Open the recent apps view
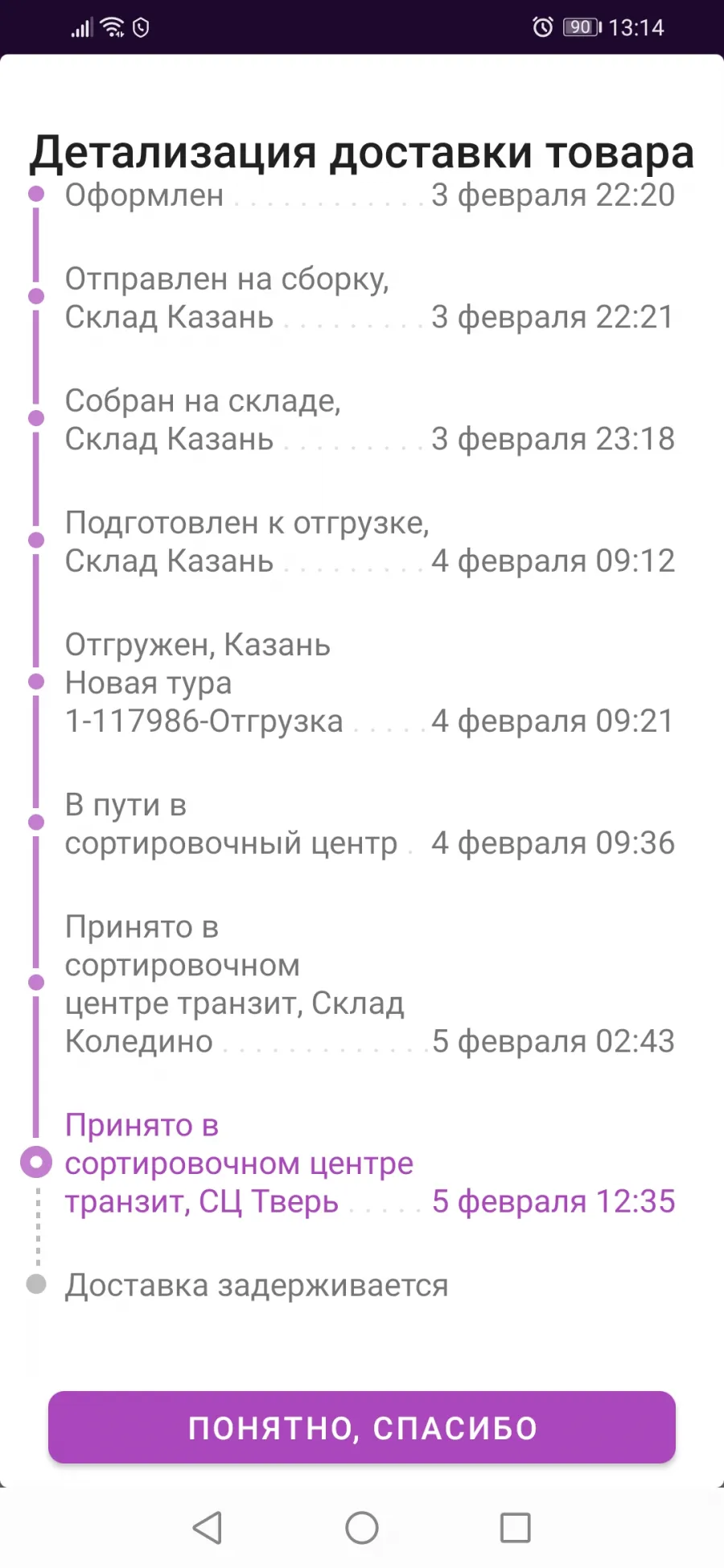724x1568 pixels. coord(516,1528)
